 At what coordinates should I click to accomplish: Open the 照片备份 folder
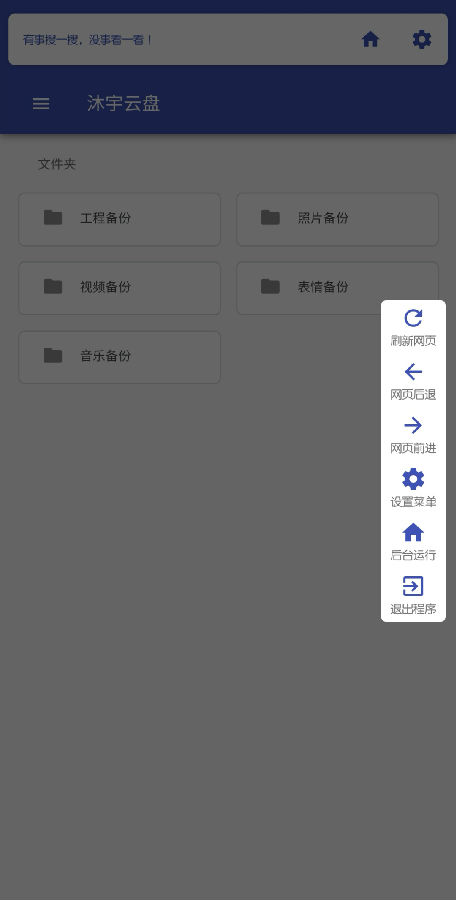point(338,219)
